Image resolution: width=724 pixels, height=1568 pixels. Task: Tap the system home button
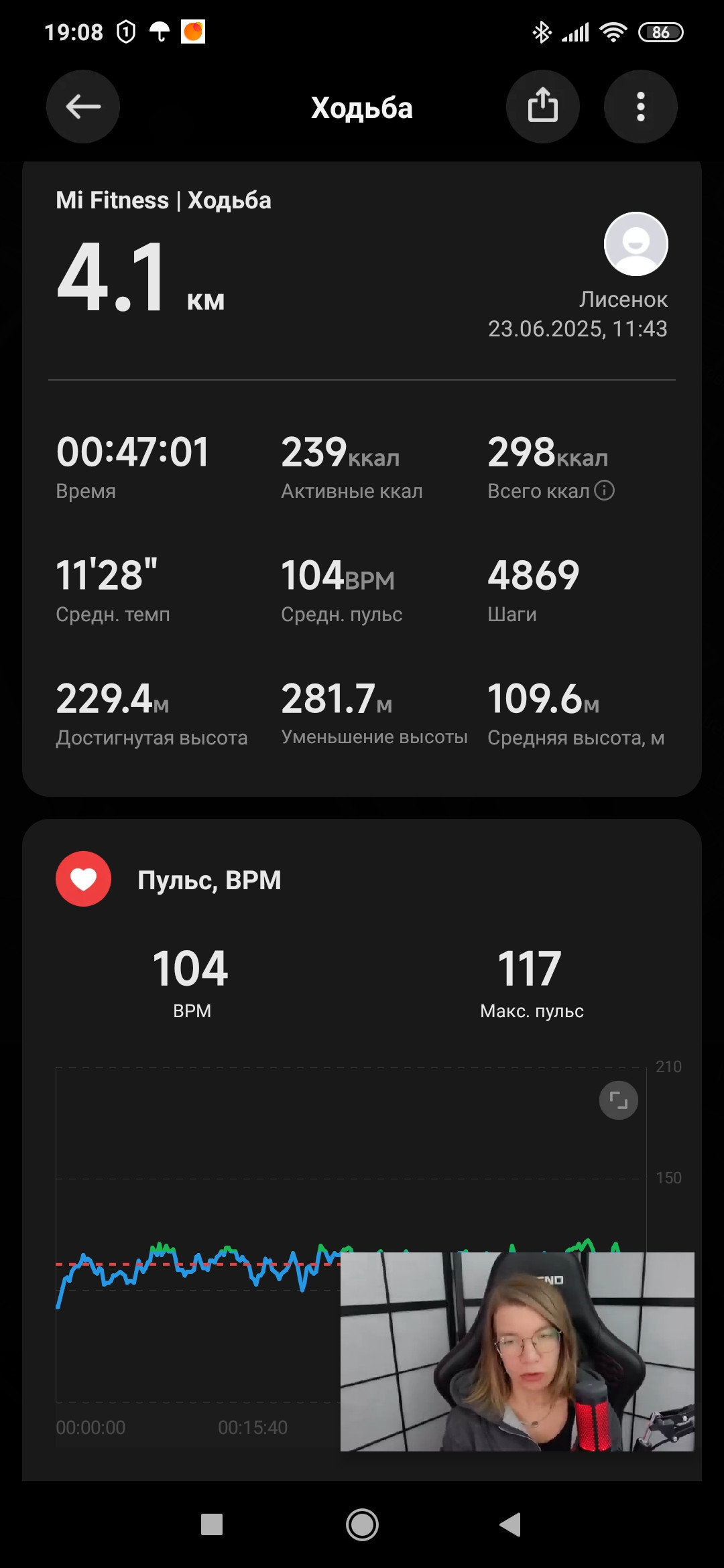tap(362, 1524)
